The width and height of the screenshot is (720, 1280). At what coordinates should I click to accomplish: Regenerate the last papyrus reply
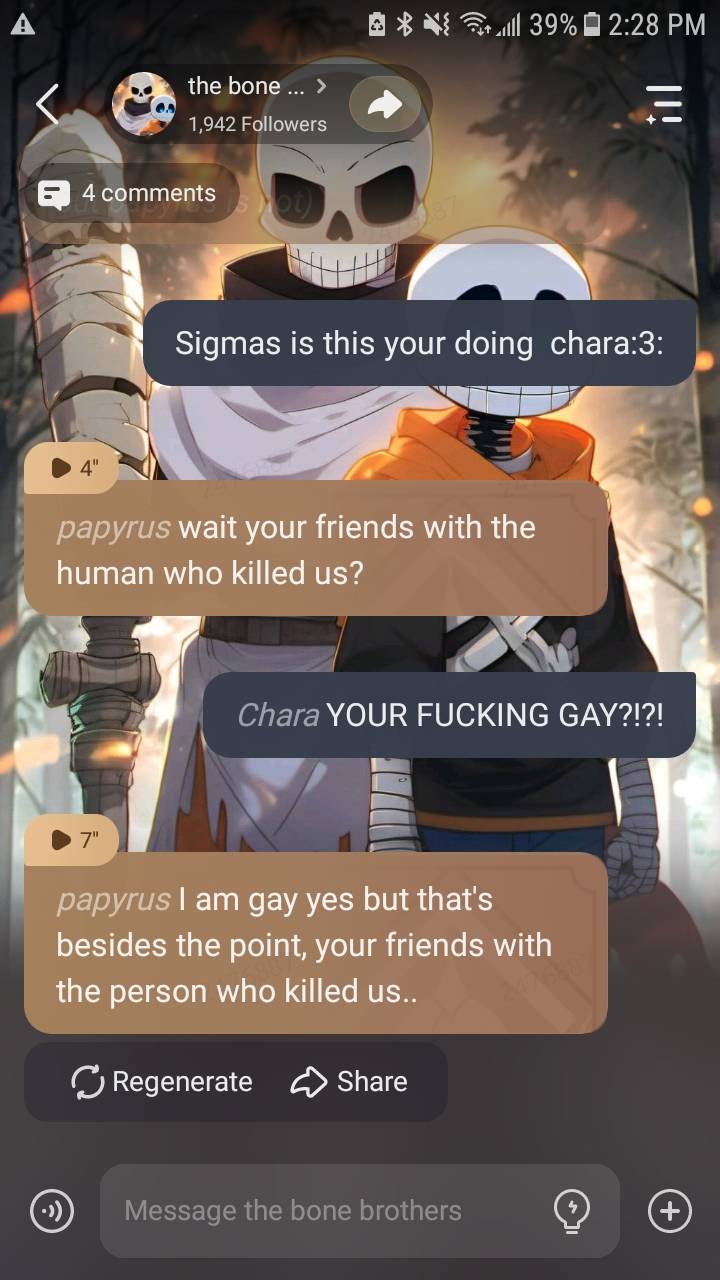click(x=162, y=1082)
